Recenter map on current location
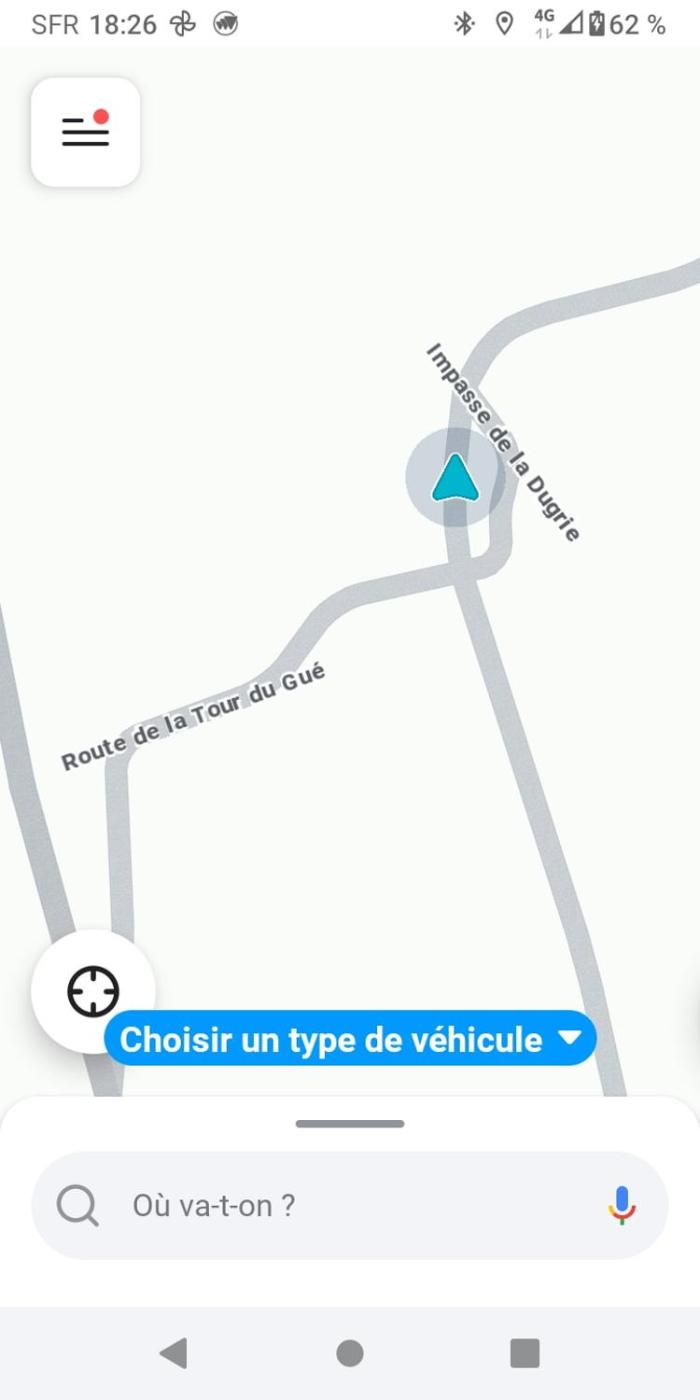This screenshot has width=700, height=1400. [x=93, y=992]
